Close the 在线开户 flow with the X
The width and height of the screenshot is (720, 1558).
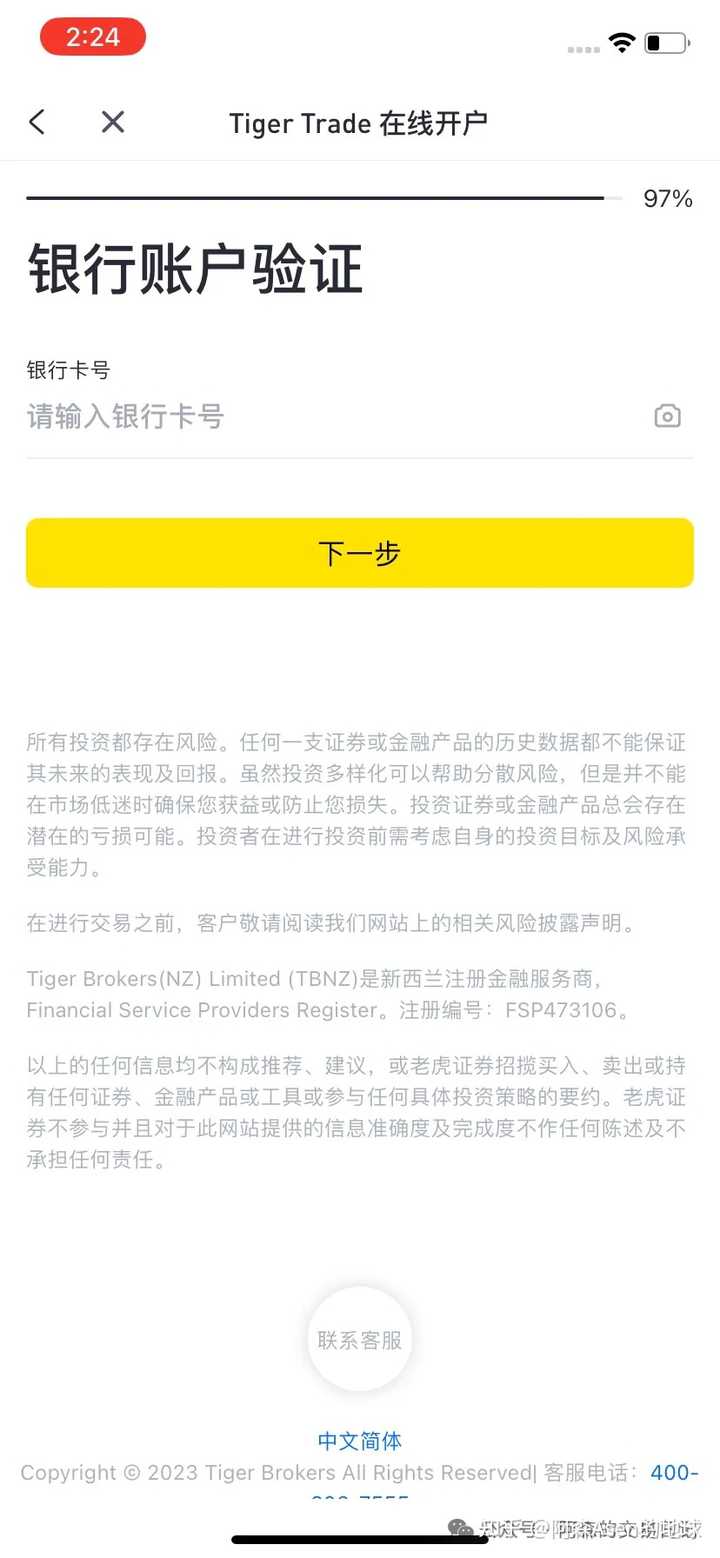click(x=112, y=122)
